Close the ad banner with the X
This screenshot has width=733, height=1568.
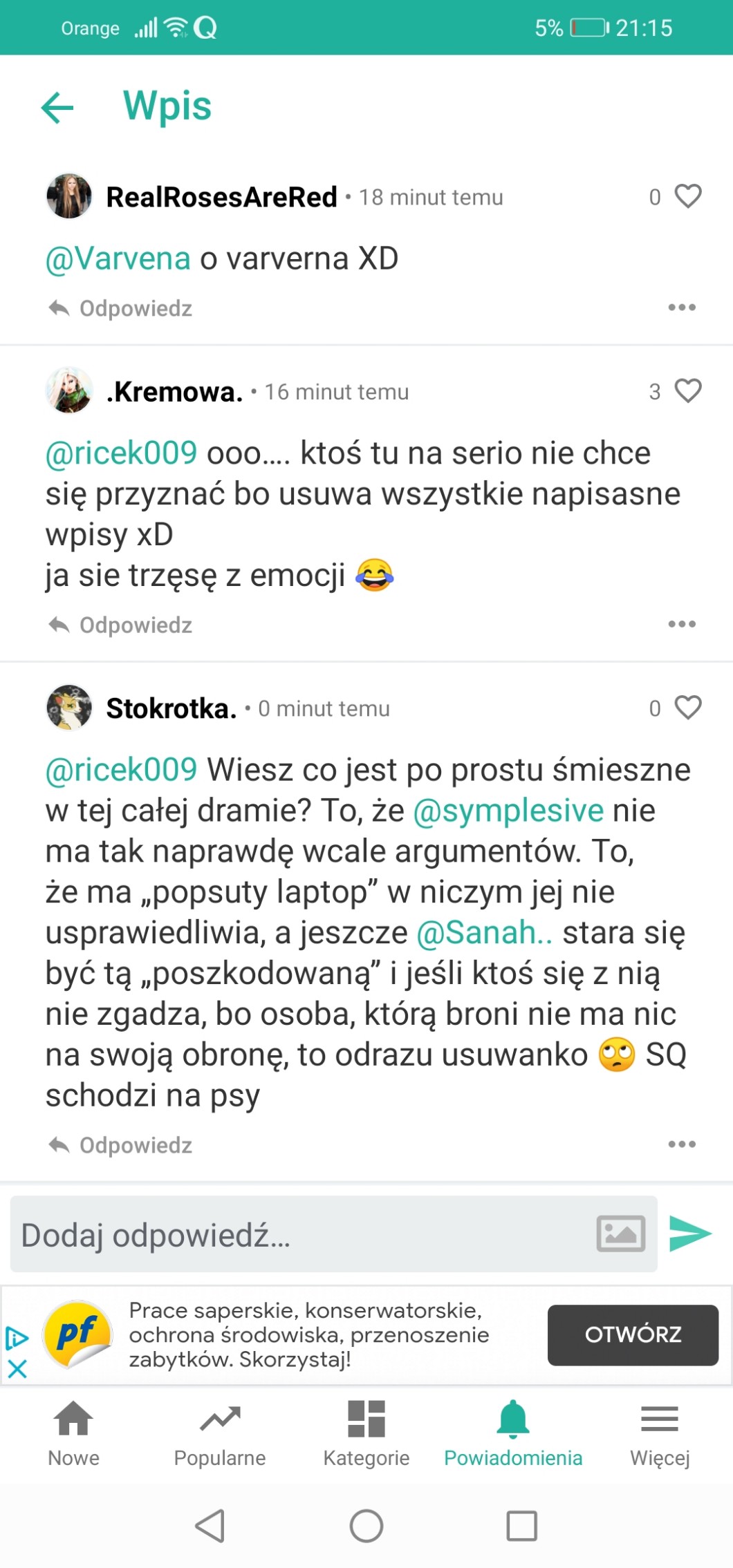pyautogui.click(x=17, y=1369)
